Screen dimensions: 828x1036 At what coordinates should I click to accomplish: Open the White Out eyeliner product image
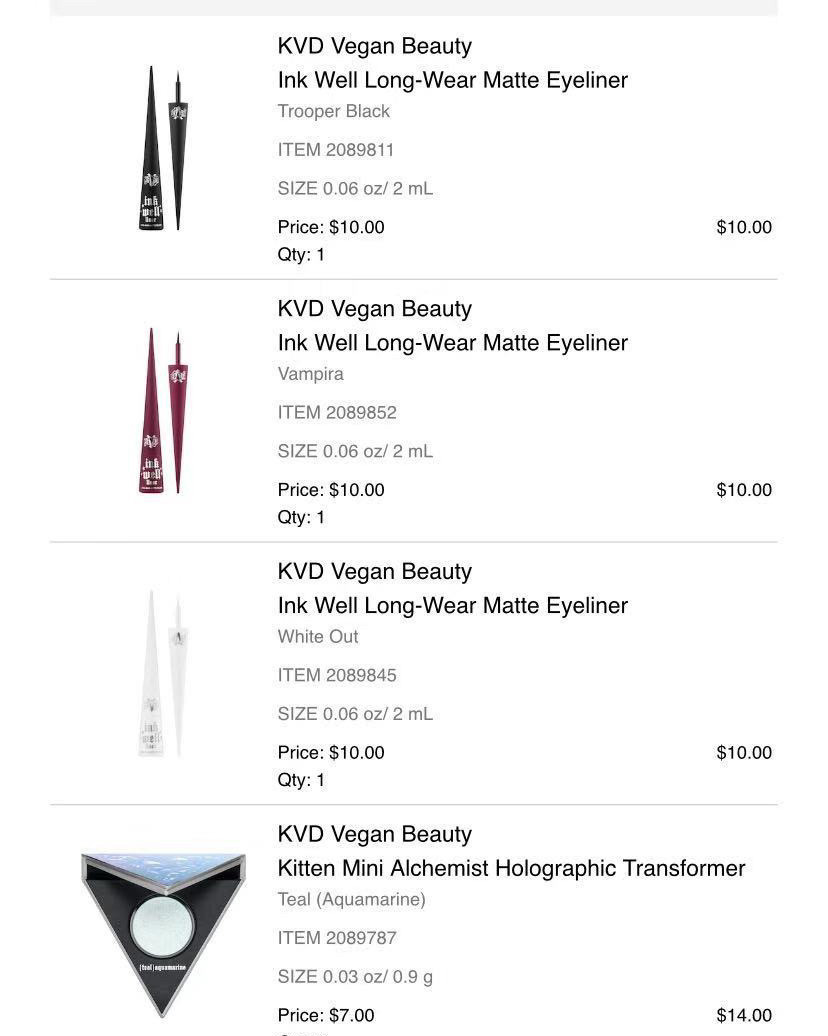pyautogui.click(x=163, y=673)
